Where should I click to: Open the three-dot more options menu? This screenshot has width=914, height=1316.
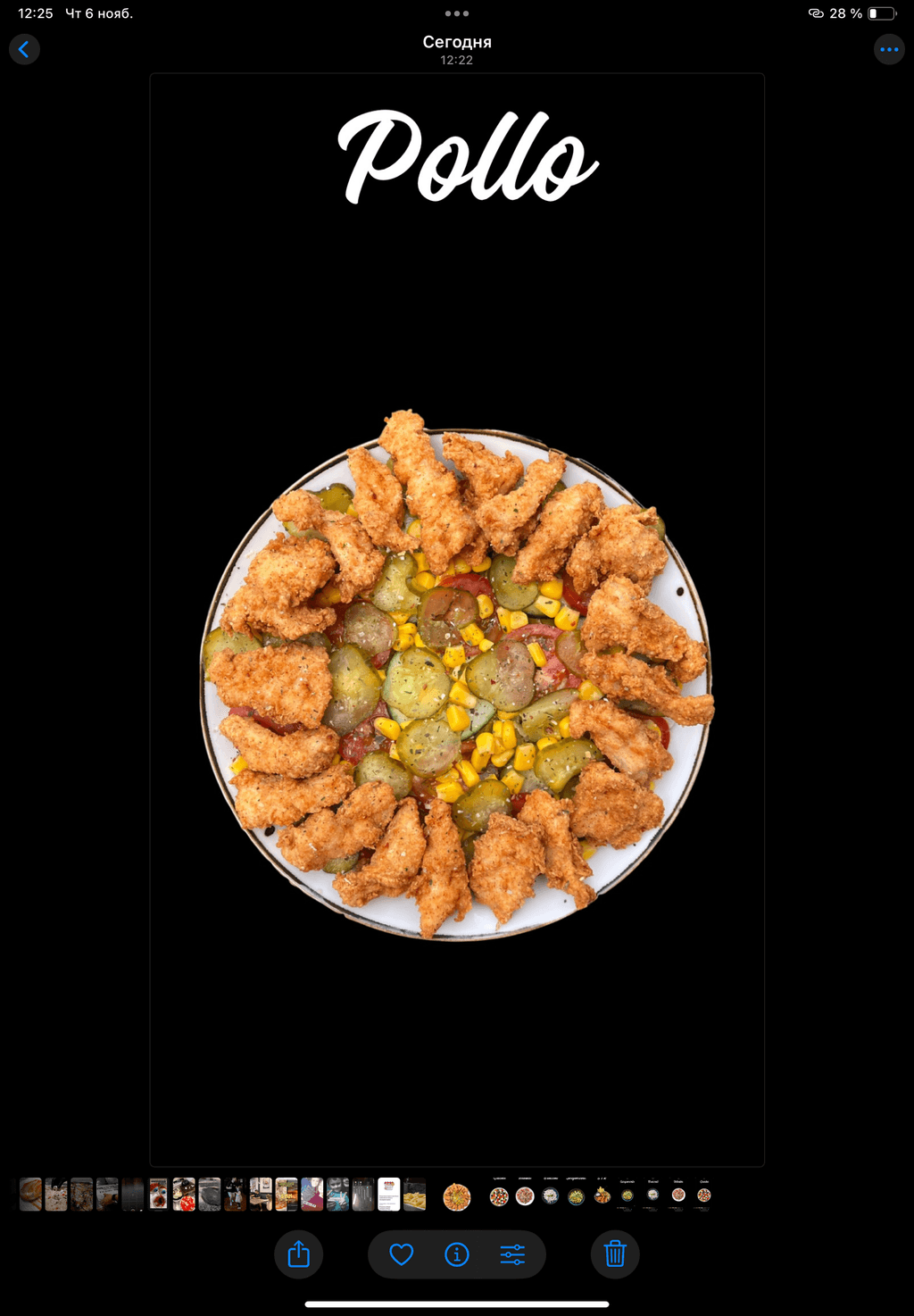[889, 49]
